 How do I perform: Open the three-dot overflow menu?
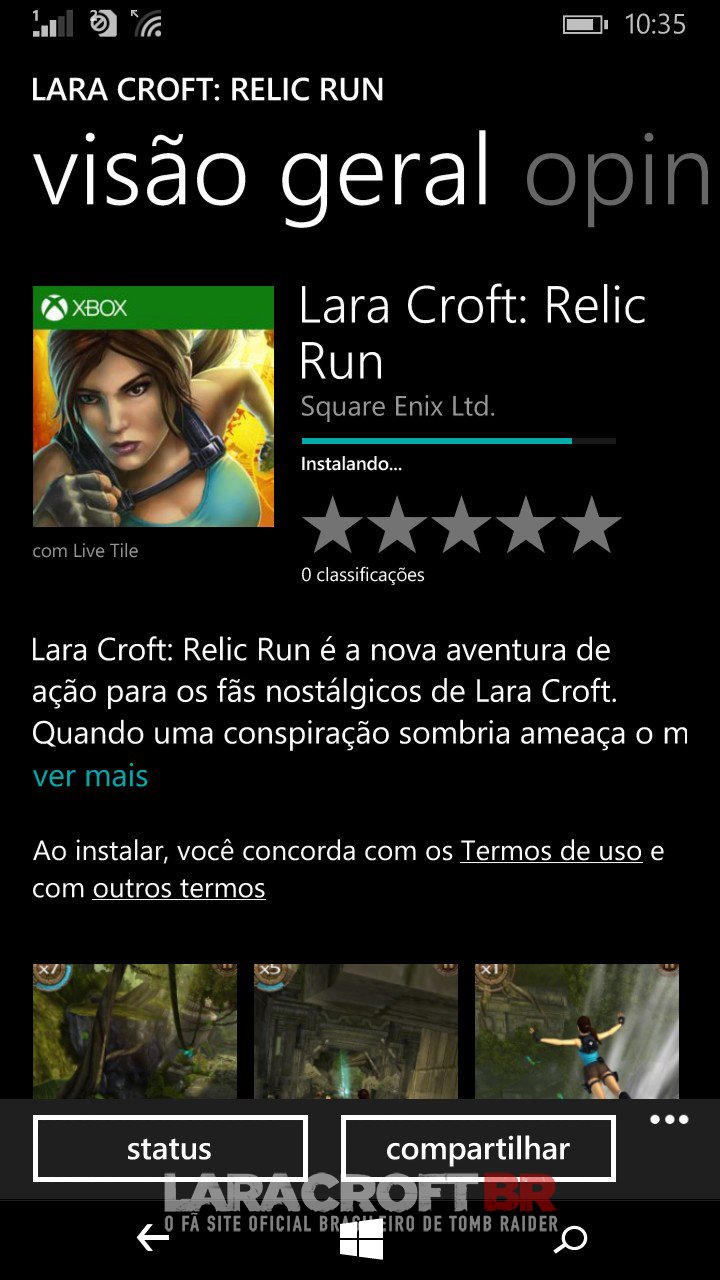pos(669,1120)
